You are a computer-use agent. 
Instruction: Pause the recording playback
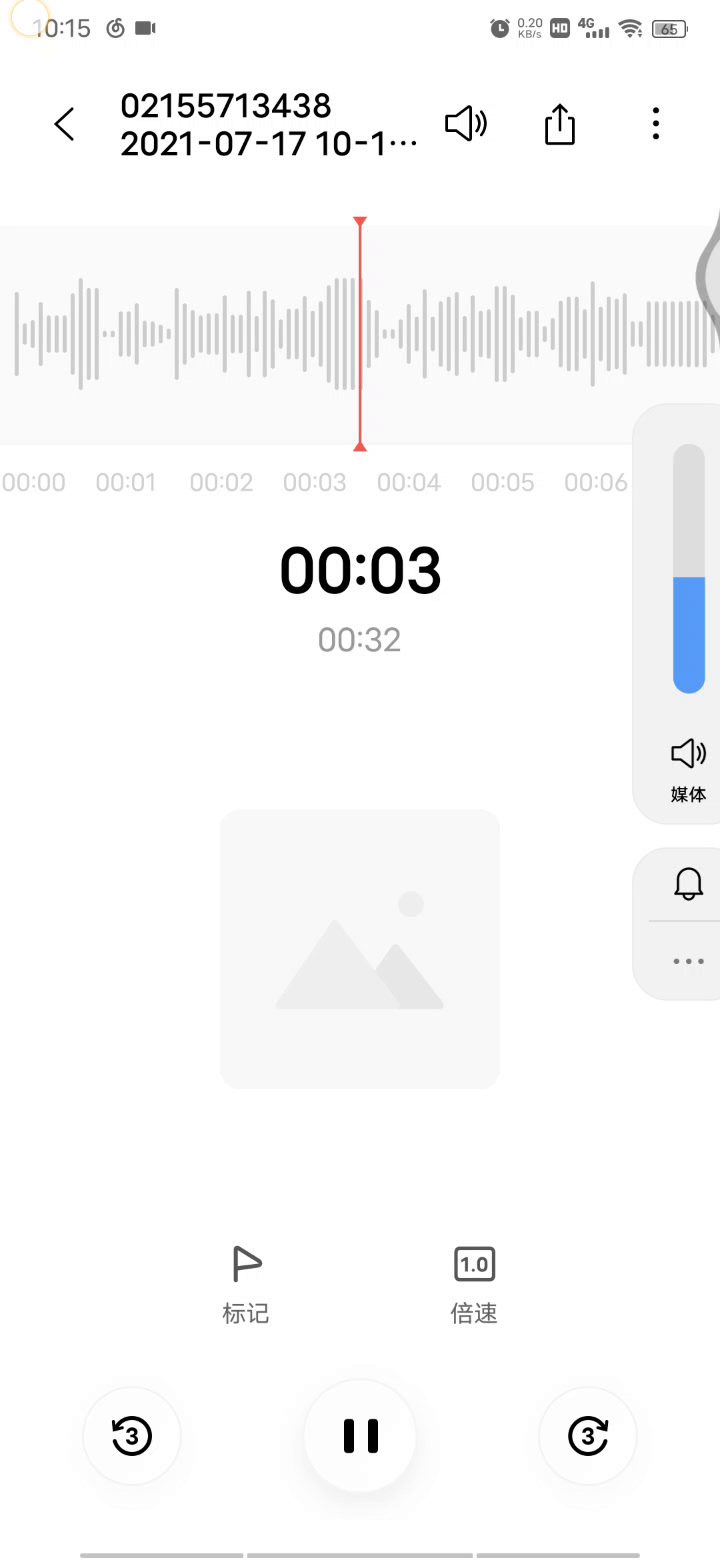click(360, 1436)
